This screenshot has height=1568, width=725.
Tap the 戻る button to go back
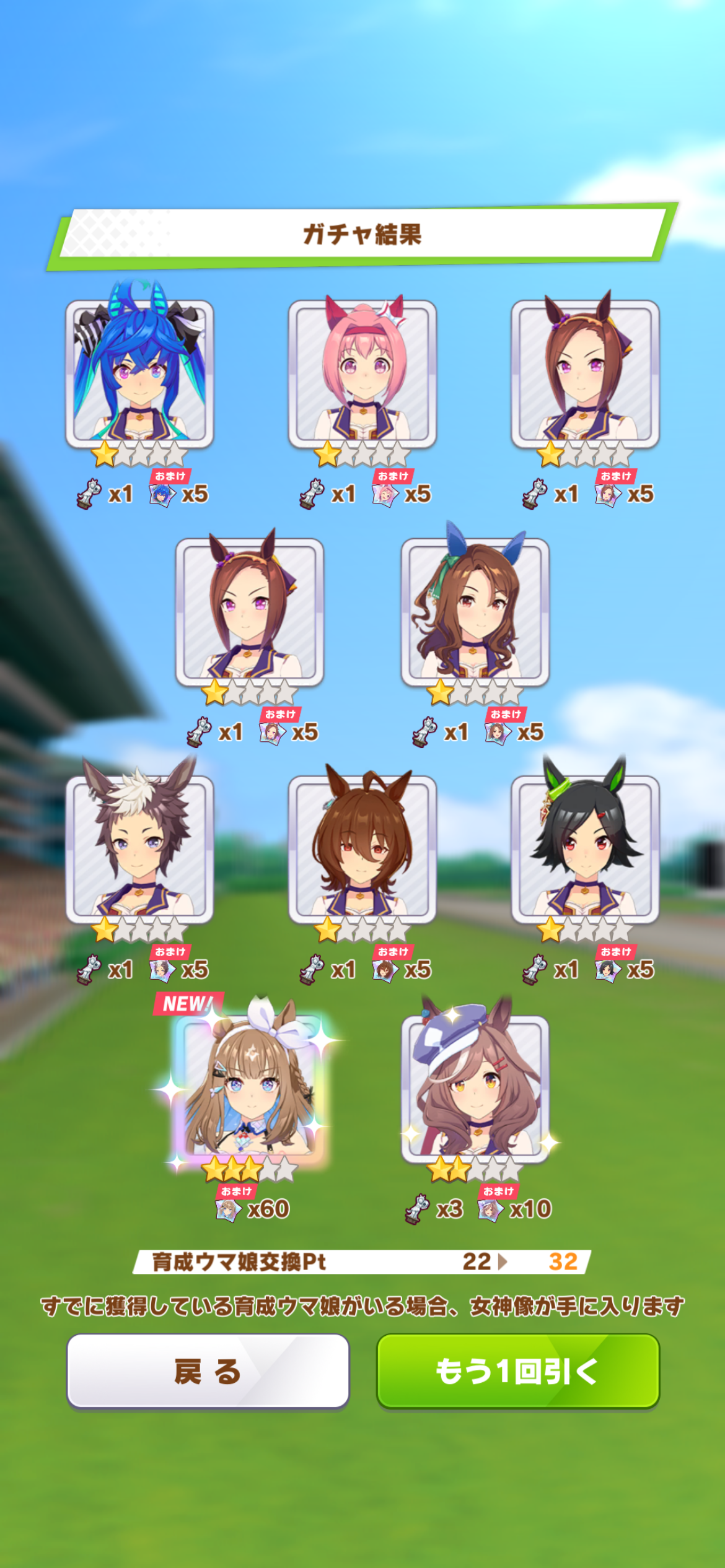(x=208, y=1371)
